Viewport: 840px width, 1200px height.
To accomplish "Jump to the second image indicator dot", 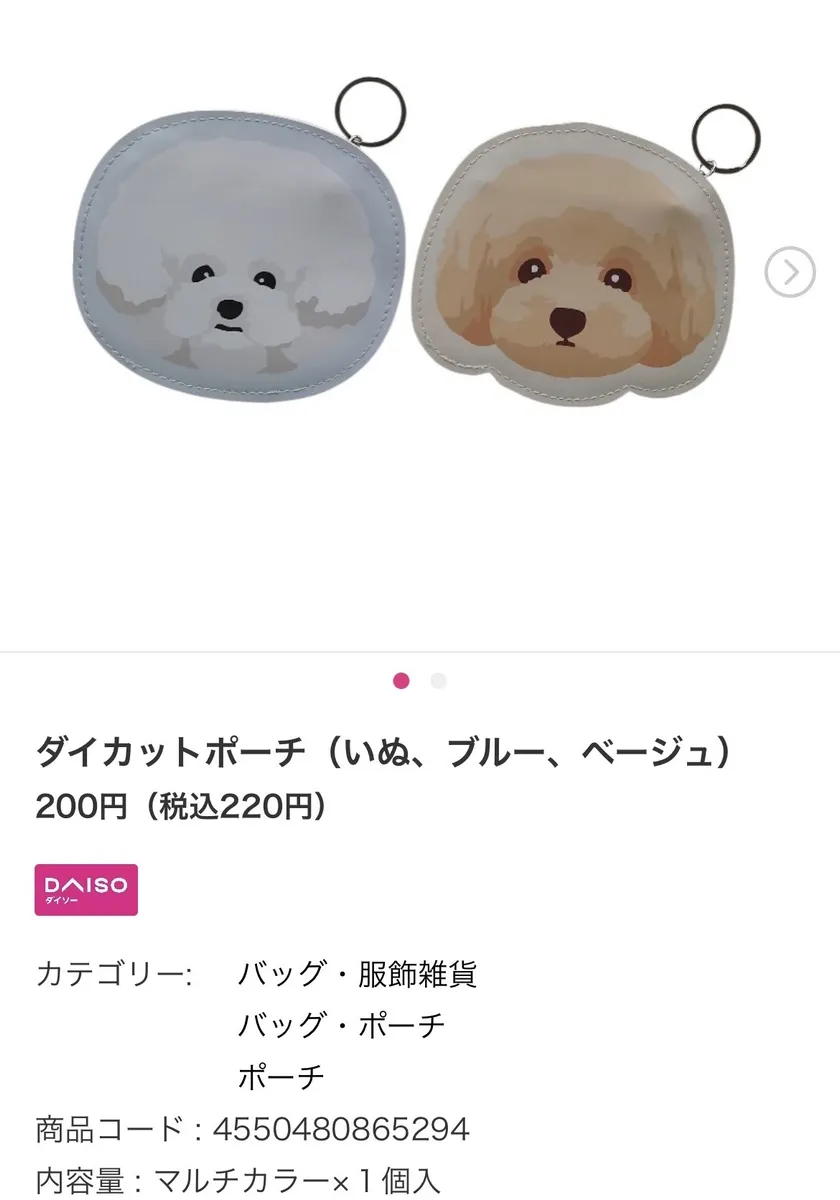I will pos(438,681).
